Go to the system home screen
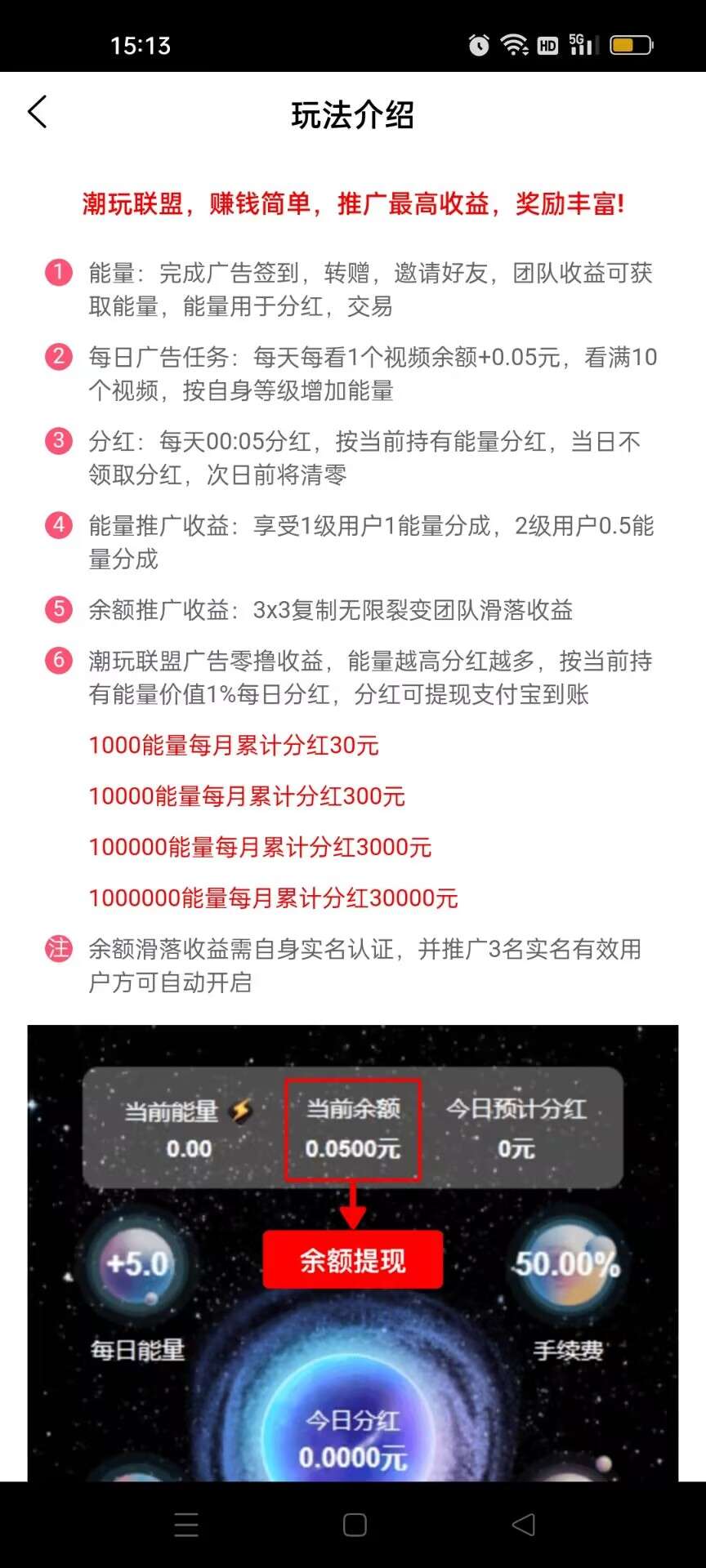The image size is (706, 1568). tap(355, 1524)
